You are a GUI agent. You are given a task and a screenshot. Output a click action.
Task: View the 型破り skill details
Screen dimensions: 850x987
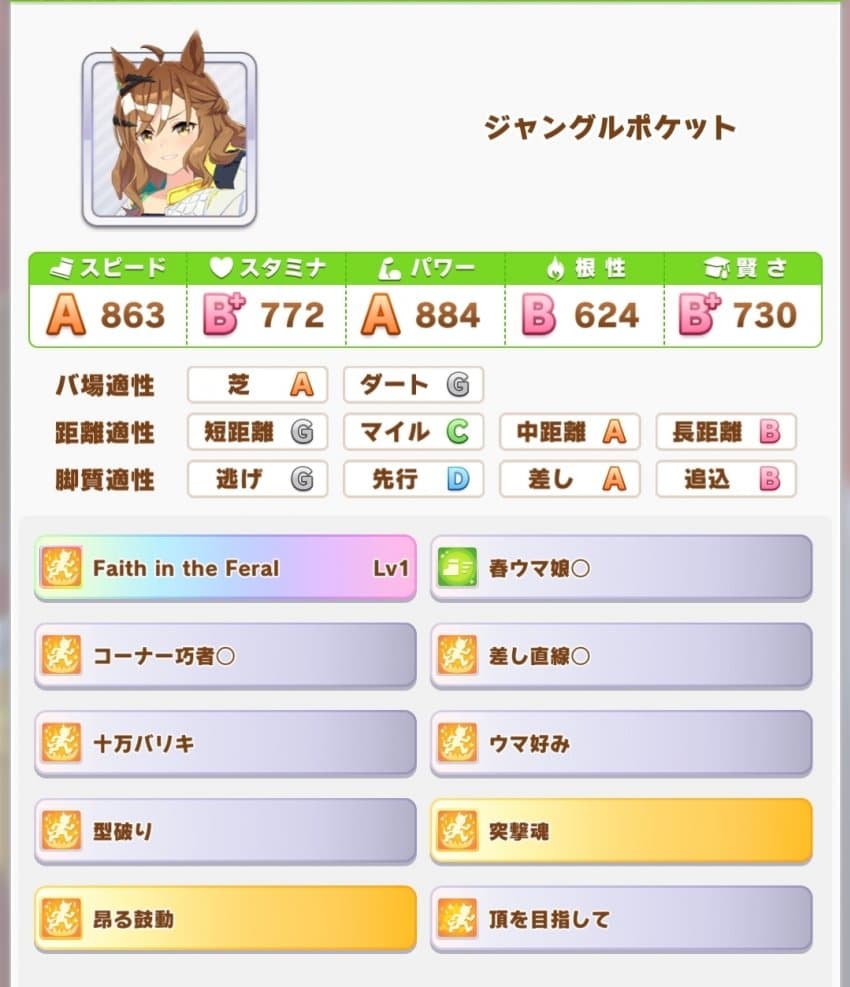pos(225,830)
